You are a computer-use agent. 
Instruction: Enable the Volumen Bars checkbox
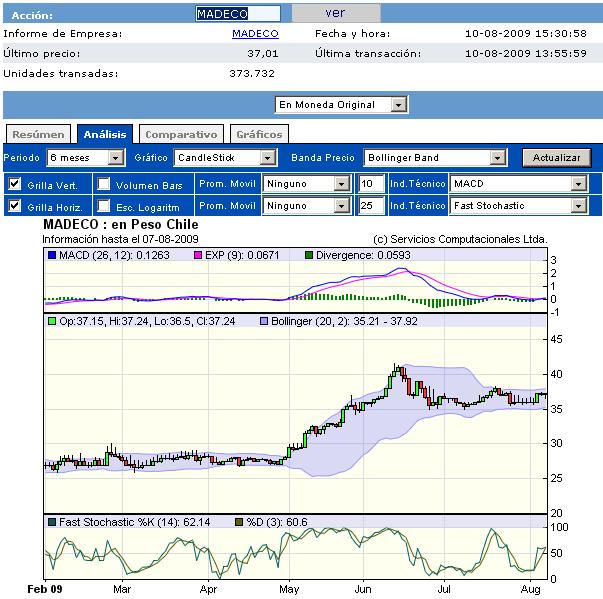tap(104, 184)
